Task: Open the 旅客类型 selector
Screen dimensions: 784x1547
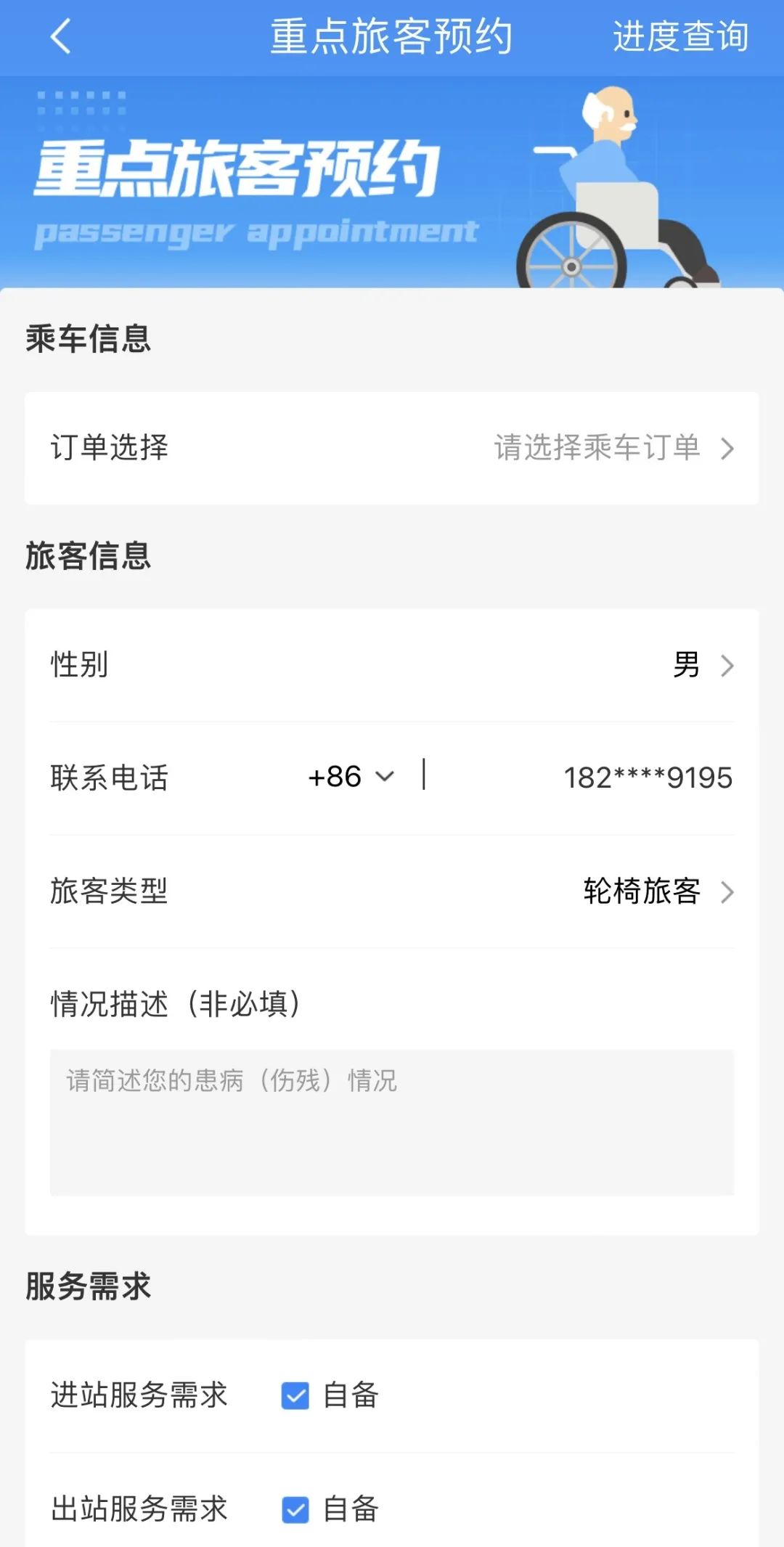Action: point(639,893)
